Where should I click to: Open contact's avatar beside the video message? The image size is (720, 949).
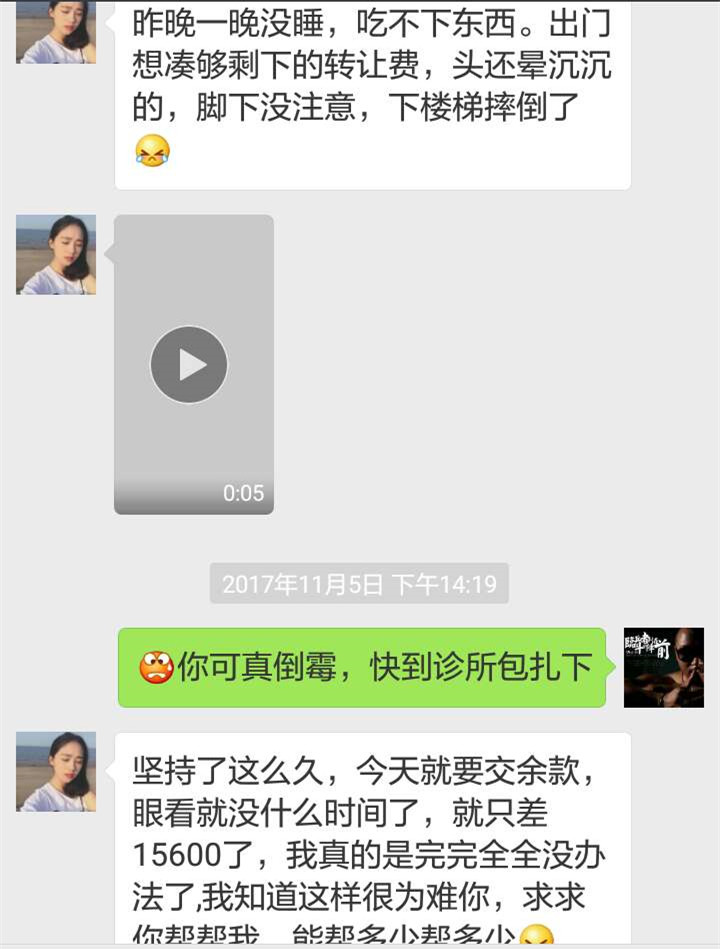click(56, 255)
